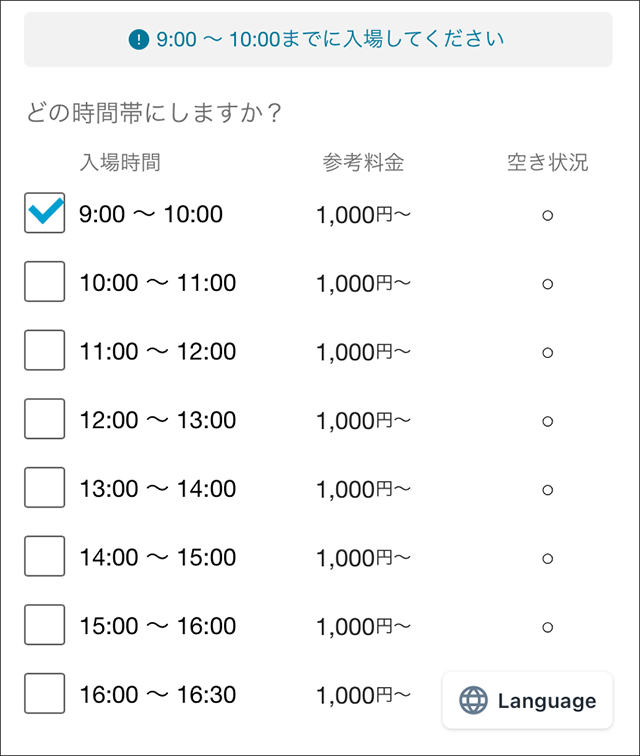Screen dimensions: 640x756
Task: Mark the 15:00 ～ 16:00 time slot
Action: point(45,625)
